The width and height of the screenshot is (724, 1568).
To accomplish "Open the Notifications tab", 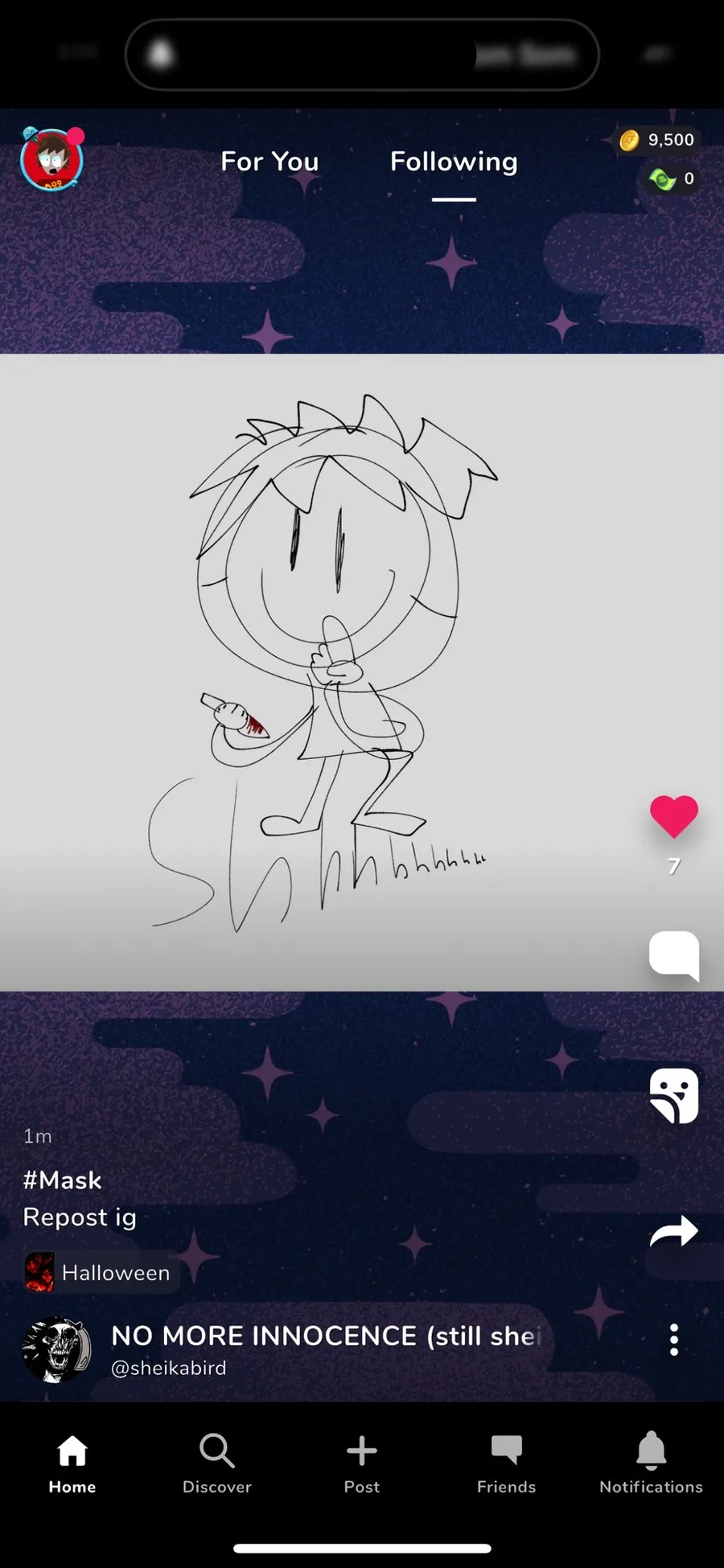I will (x=651, y=1463).
